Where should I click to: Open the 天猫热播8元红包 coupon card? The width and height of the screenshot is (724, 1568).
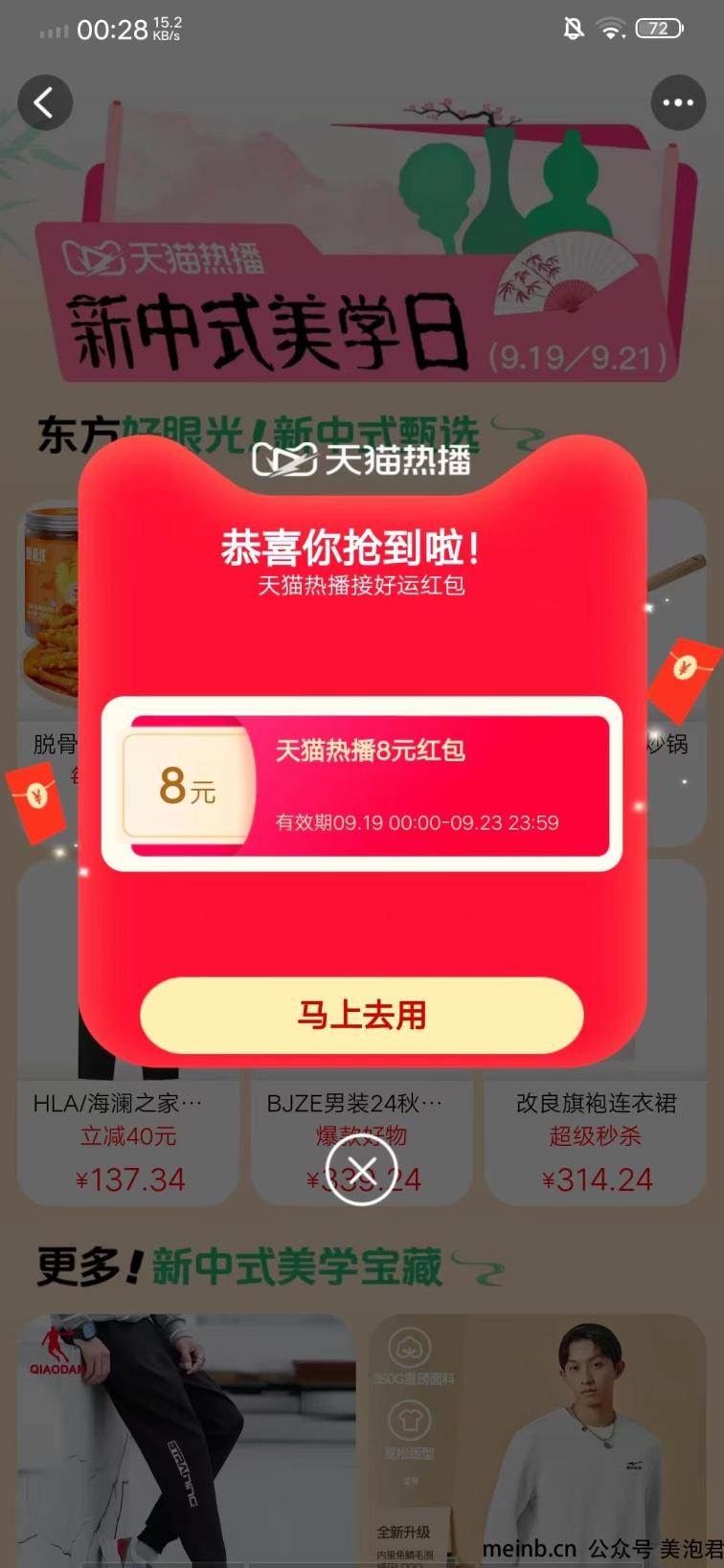click(x=362, y=785)
